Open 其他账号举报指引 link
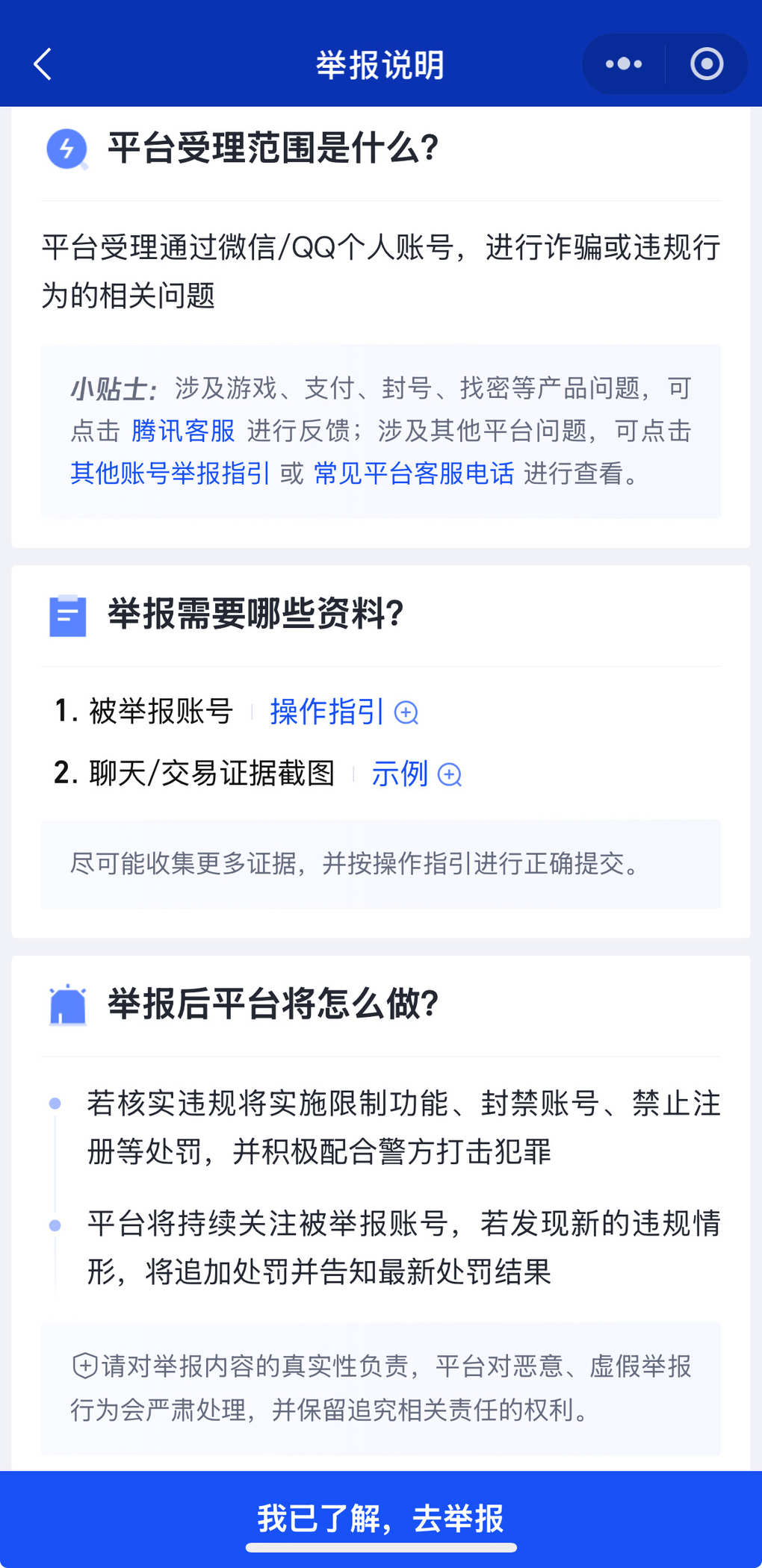The width and height of the screenshot is (762, 1568). click(x=170, y=473)
